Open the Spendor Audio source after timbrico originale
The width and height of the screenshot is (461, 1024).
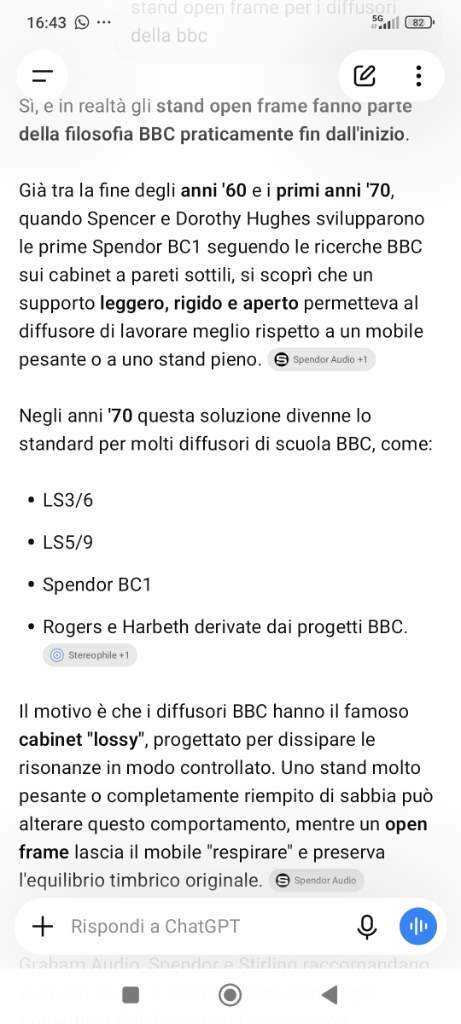[316, 880]
